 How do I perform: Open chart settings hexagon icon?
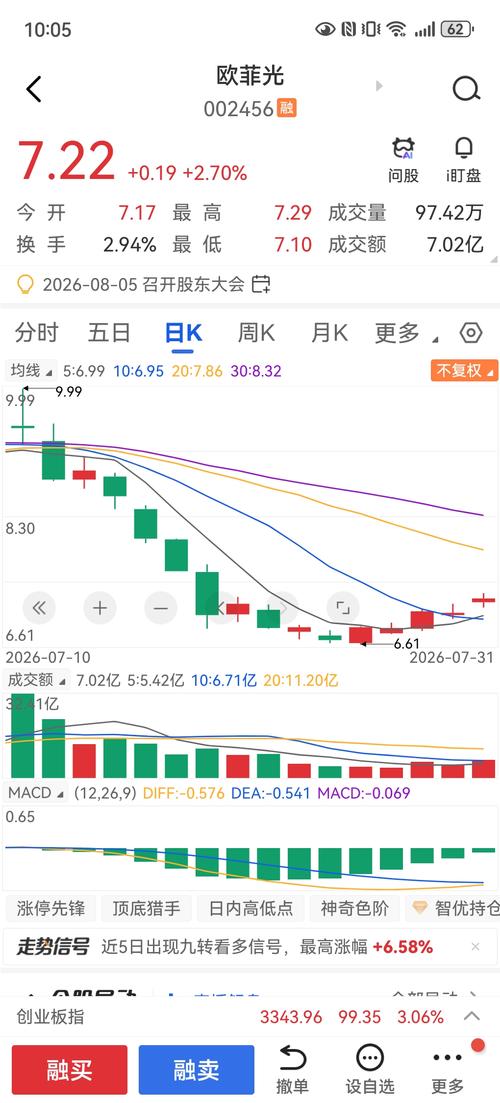pyautogui.click(x=470, y=333)
